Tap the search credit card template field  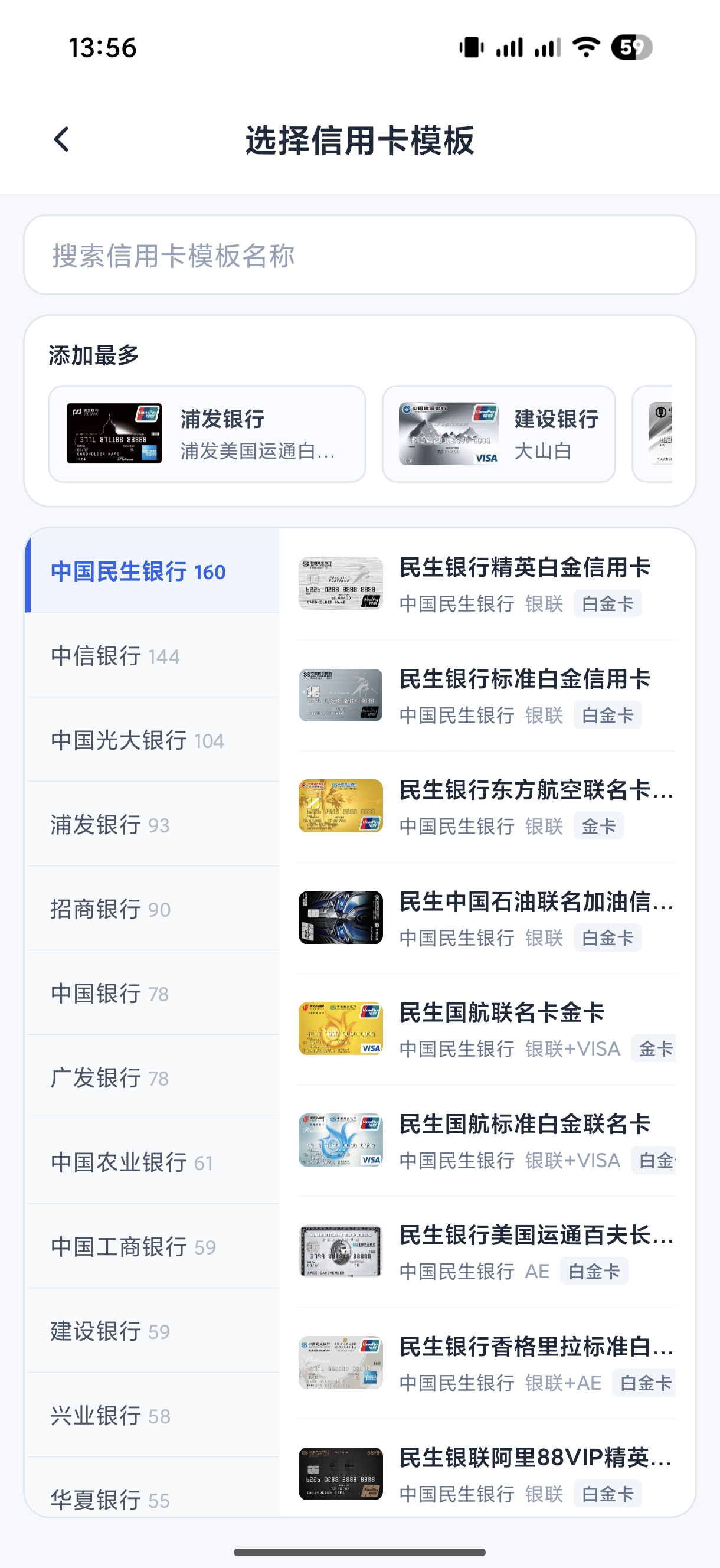pyautogui.click(x=359, y=256)
